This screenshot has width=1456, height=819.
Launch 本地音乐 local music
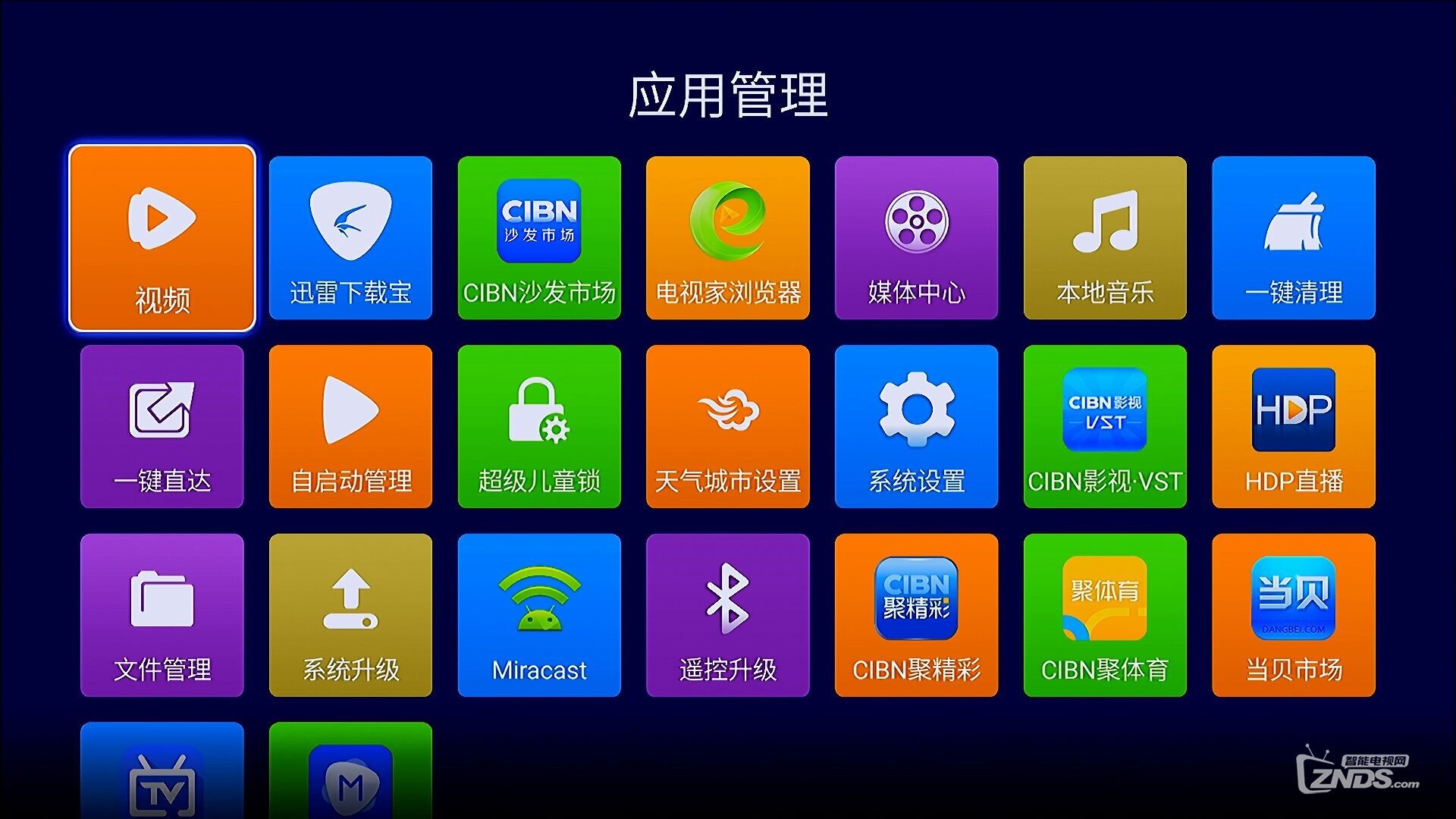click(1105, 237)
